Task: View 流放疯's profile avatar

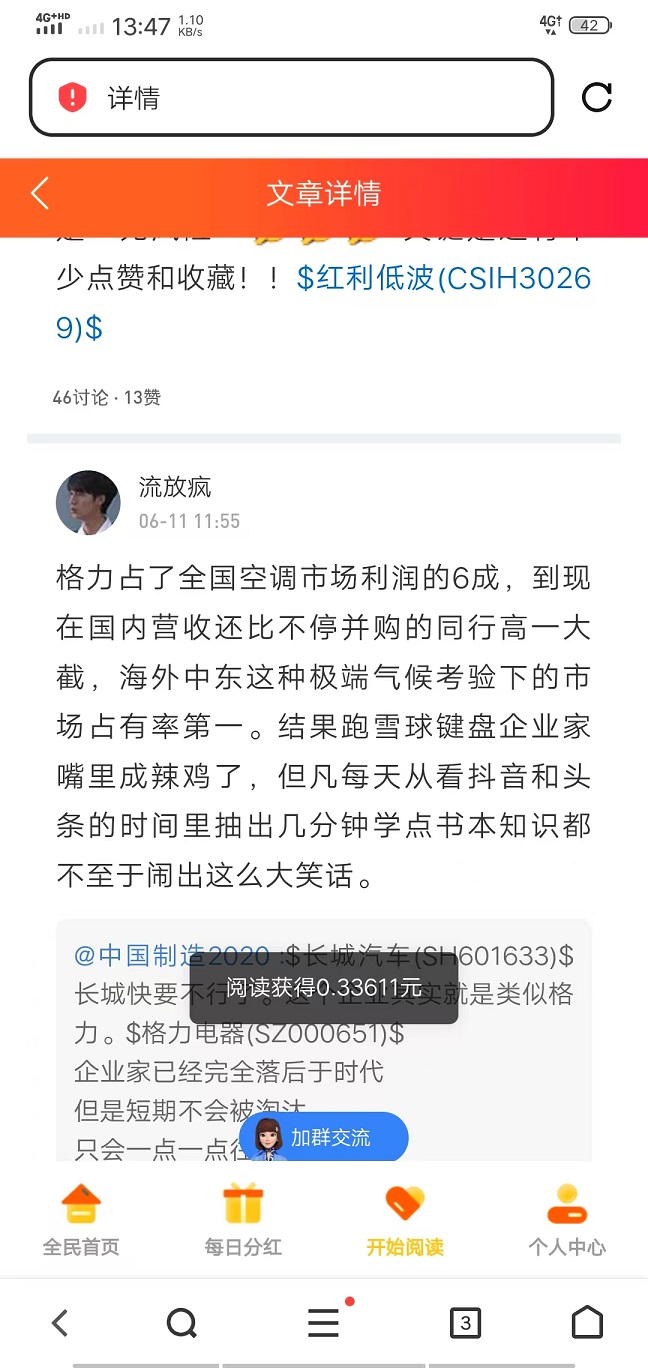Action: [x=88, y=503]
